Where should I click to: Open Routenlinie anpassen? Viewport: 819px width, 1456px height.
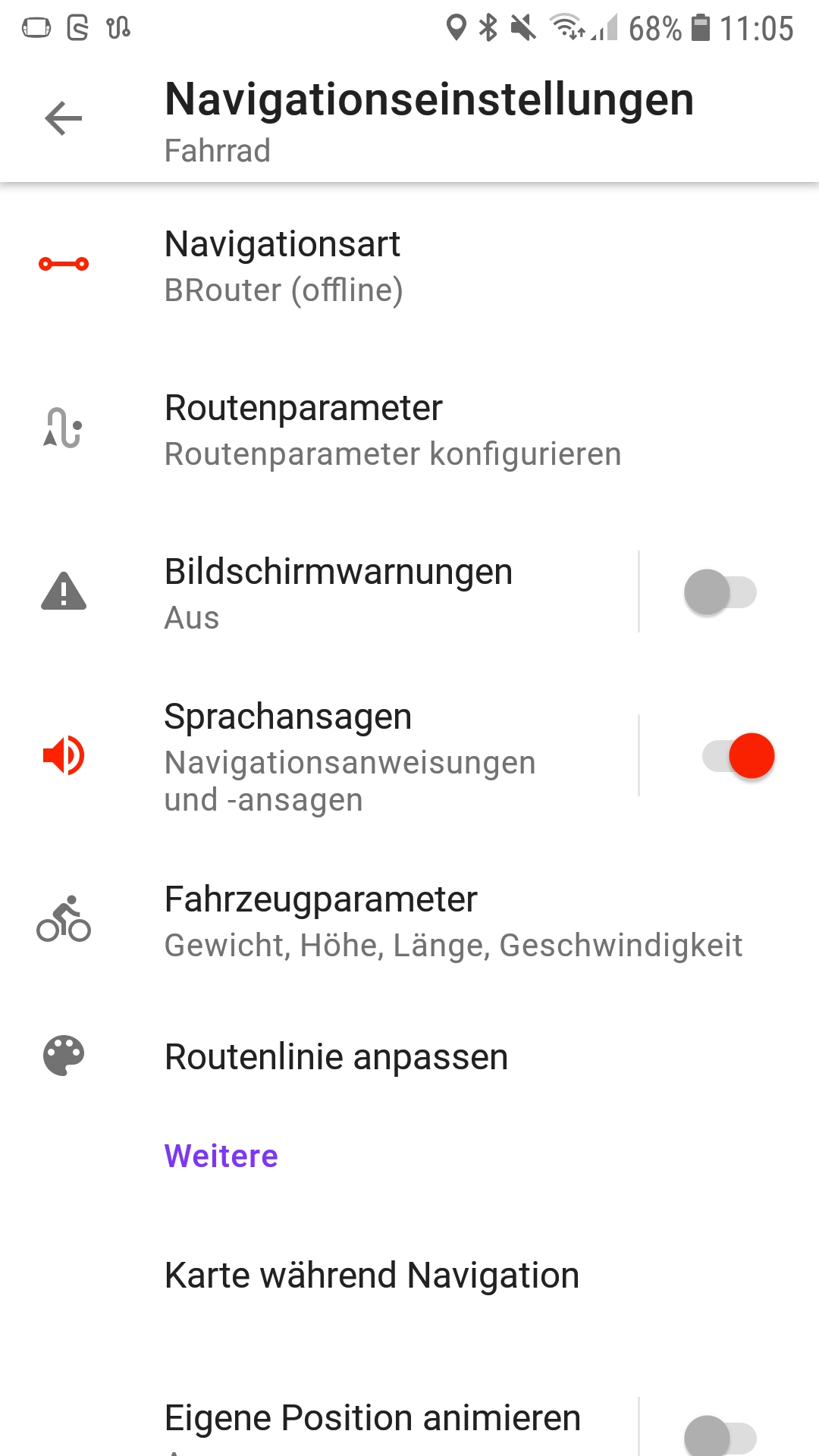click(409, 1057)
